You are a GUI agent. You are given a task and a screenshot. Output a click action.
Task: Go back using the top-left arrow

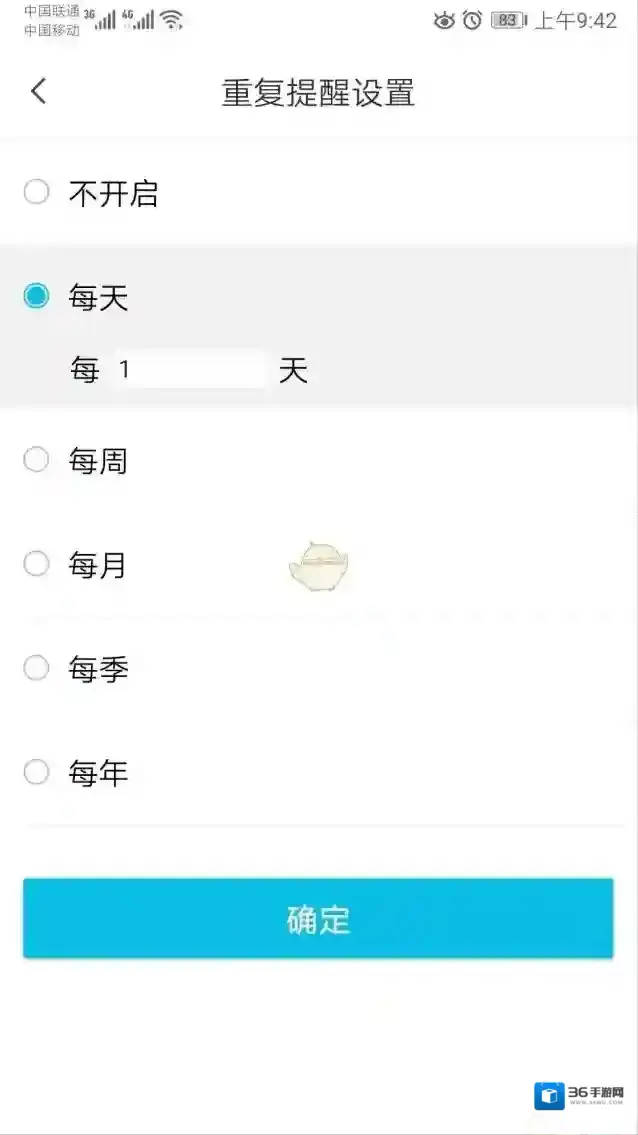point(38,92)
